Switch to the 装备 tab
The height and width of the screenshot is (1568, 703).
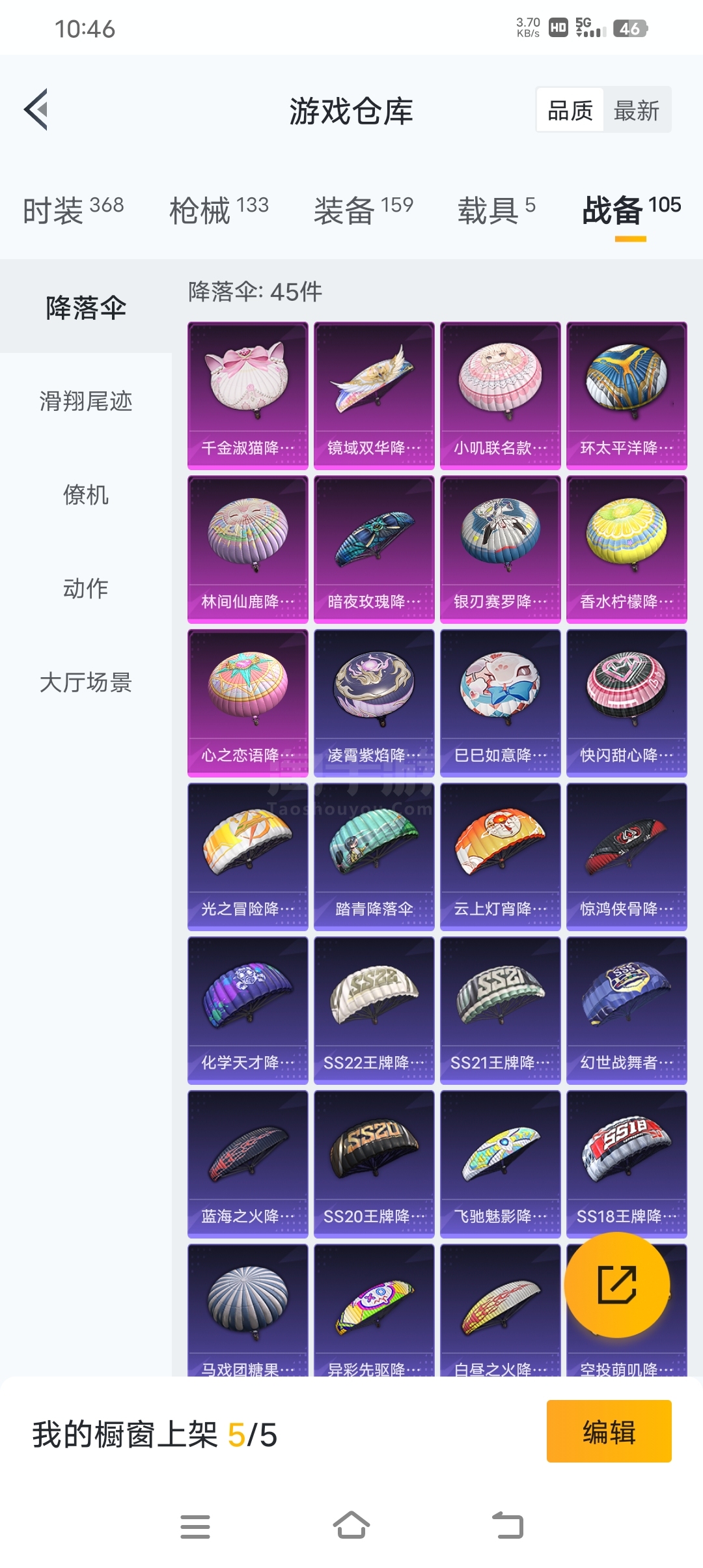pyautogui.click(x=363, y=210)
